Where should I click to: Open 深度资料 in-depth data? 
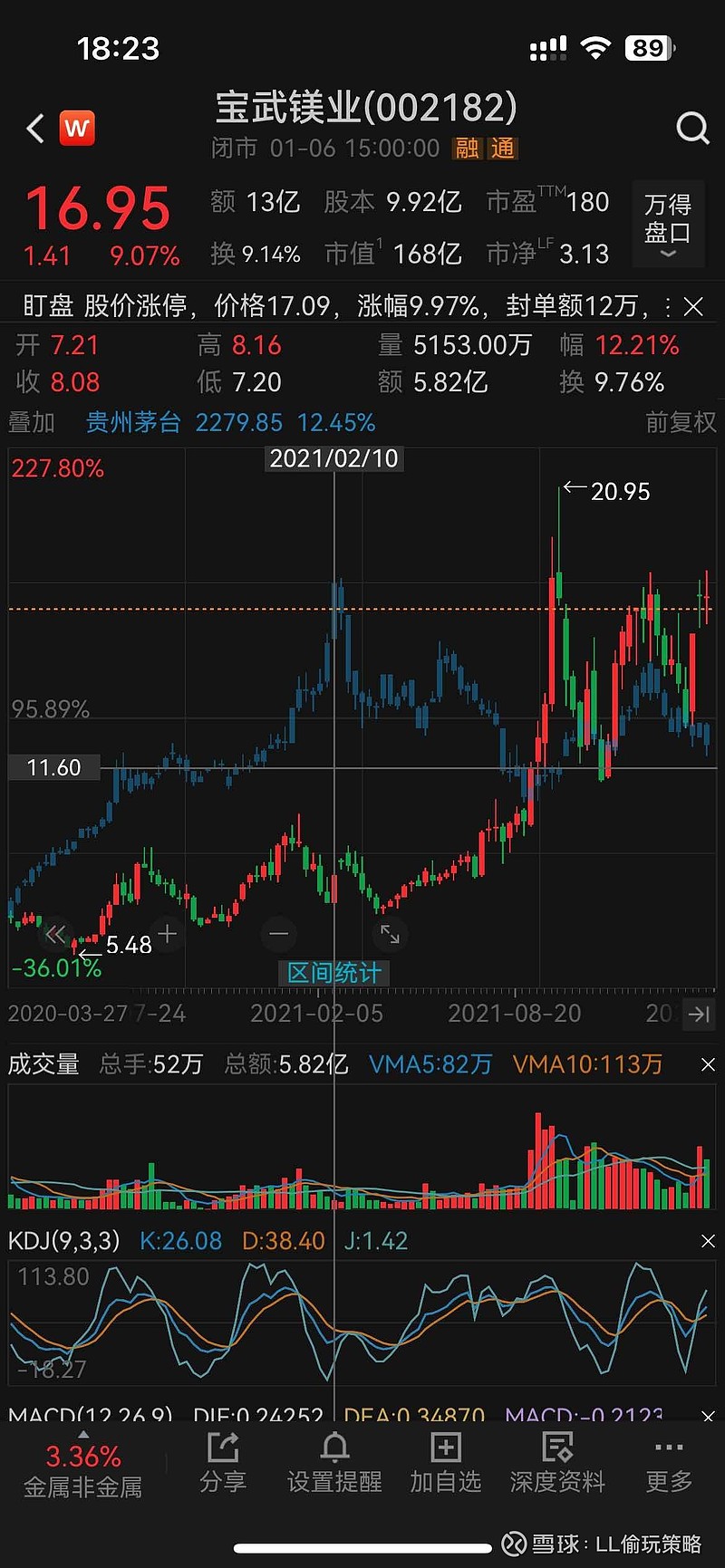tap(557, 1464)
